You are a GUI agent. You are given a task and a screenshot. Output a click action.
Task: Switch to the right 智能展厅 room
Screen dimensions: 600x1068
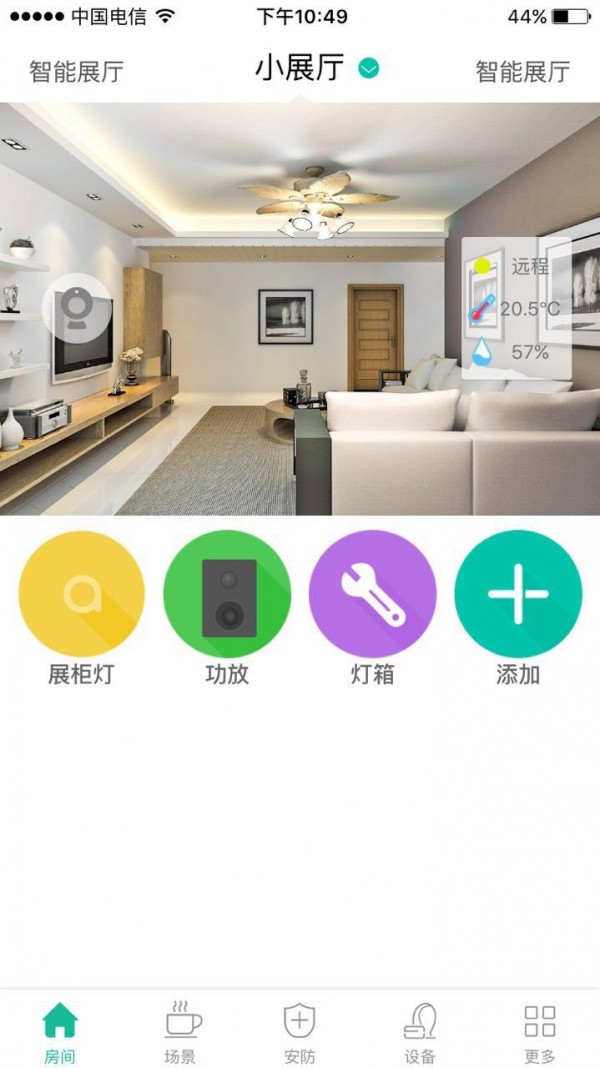tap(522, 72)
